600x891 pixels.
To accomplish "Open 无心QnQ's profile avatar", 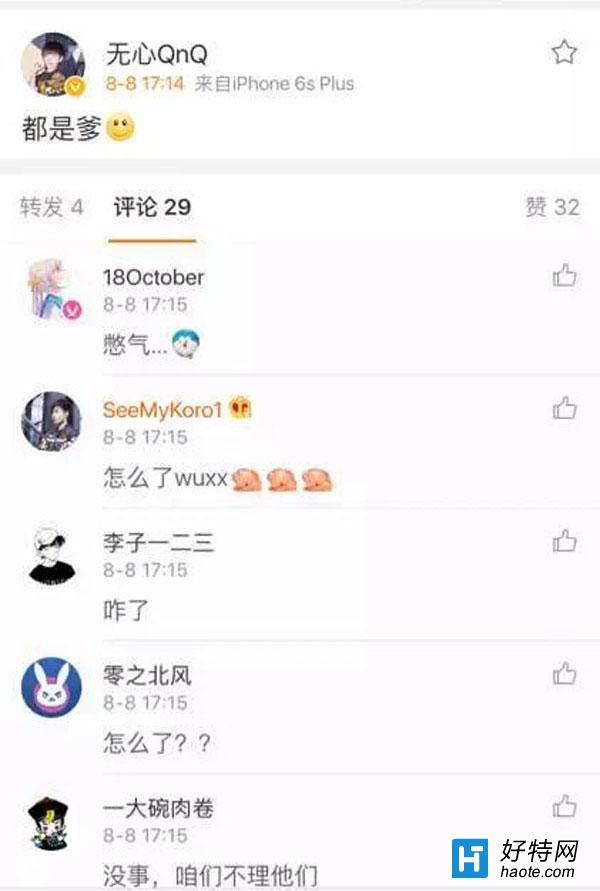I will 51,66.
